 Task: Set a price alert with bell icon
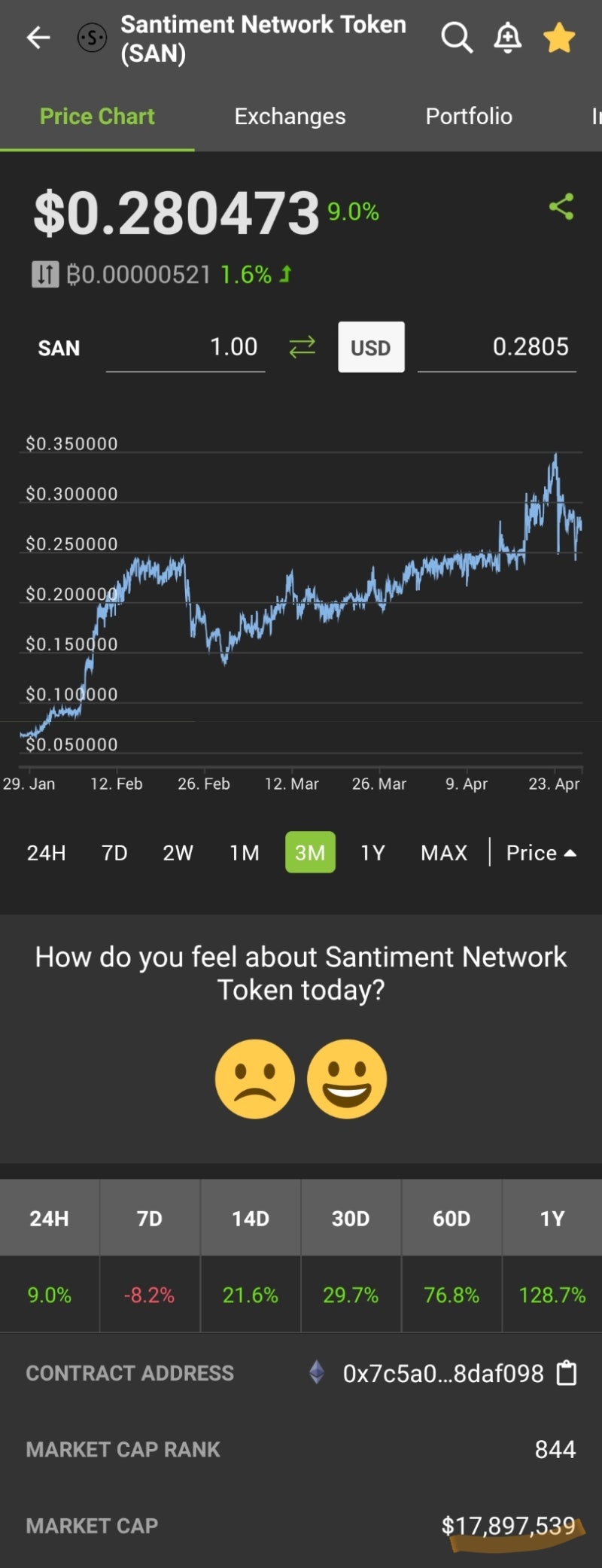coord(508,37)
